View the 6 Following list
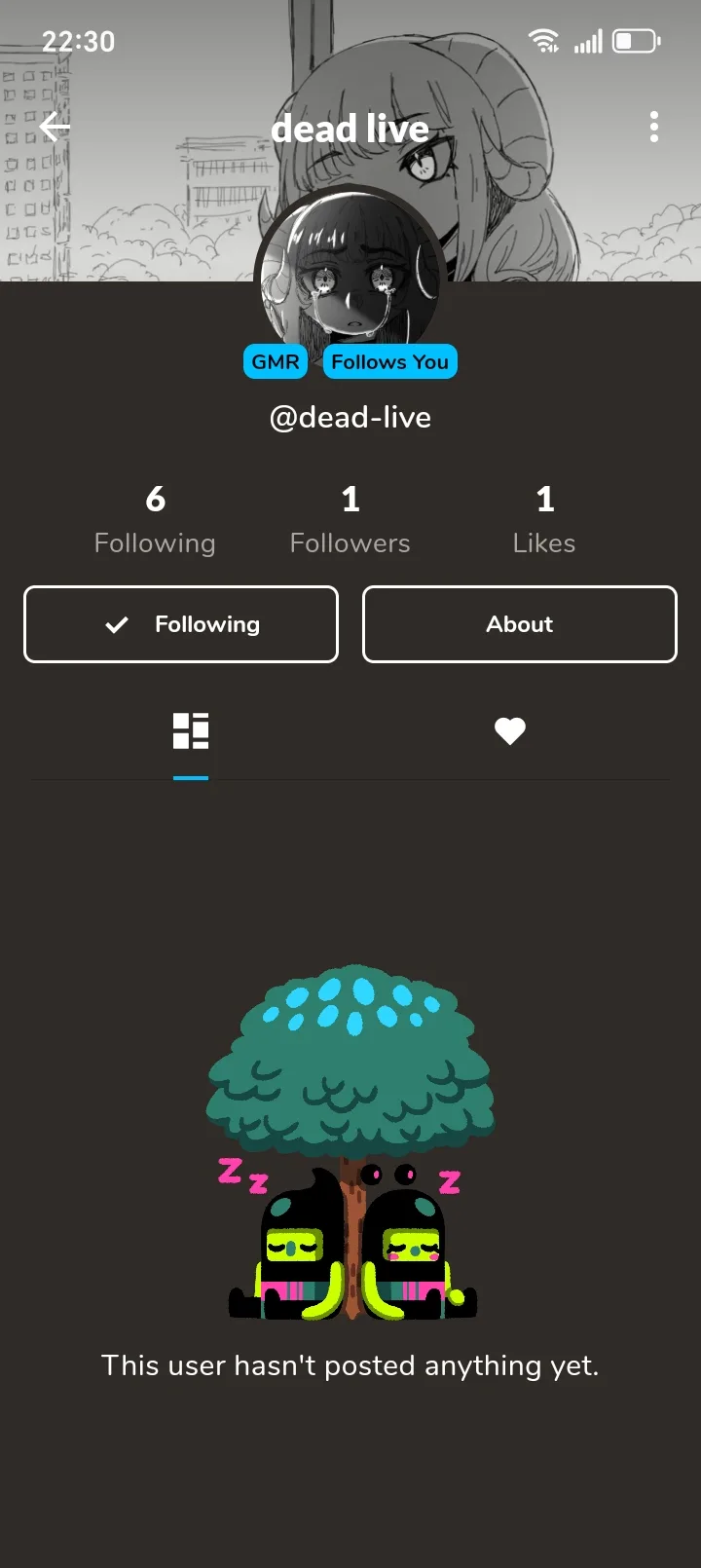 click(155, 520)
